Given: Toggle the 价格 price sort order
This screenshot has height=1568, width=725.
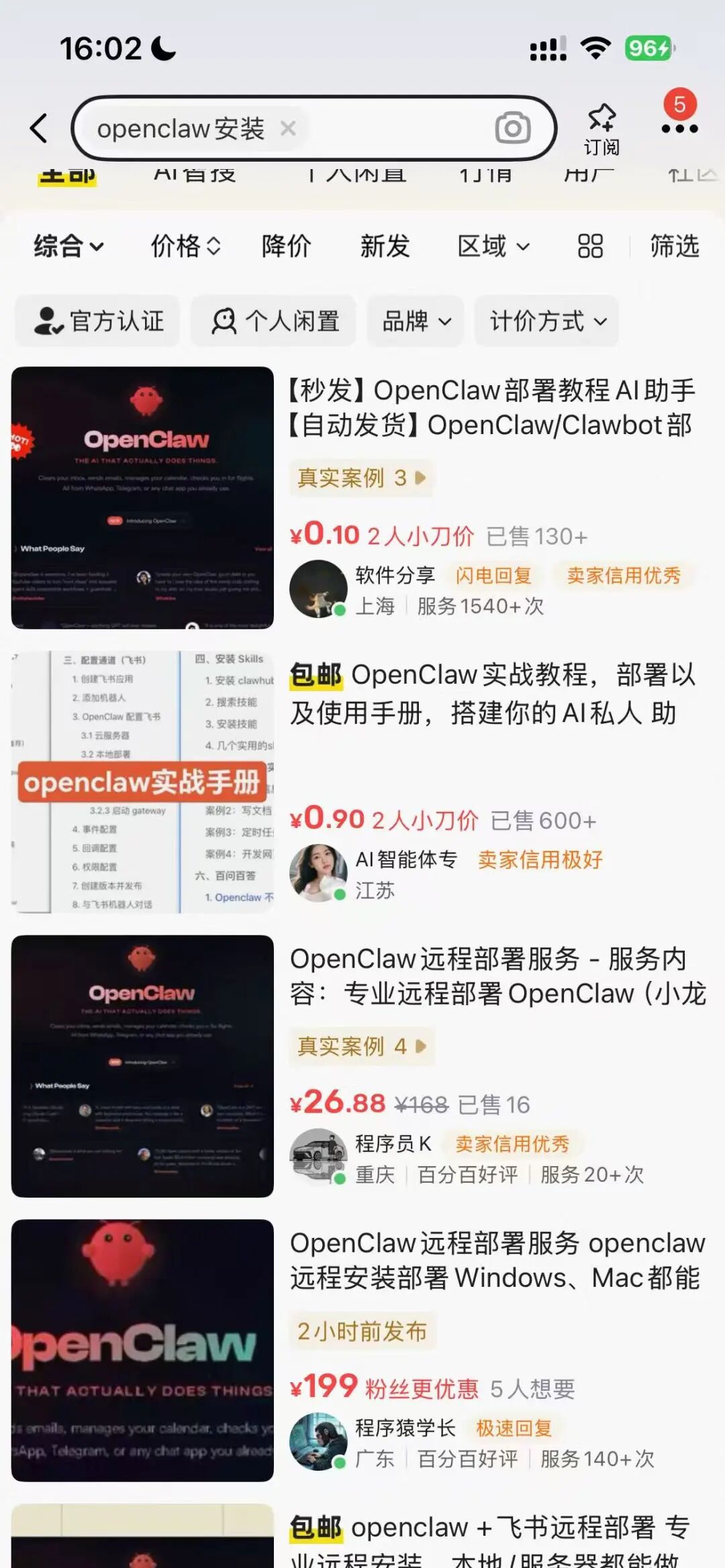Looking at the screenshot, I should [183, 246].
